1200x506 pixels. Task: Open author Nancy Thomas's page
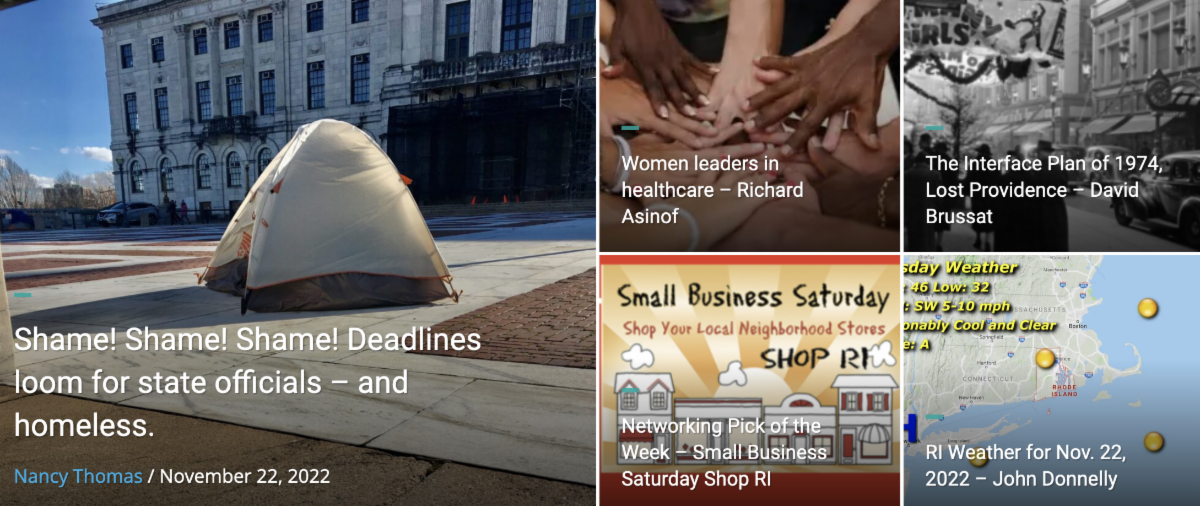78,476
